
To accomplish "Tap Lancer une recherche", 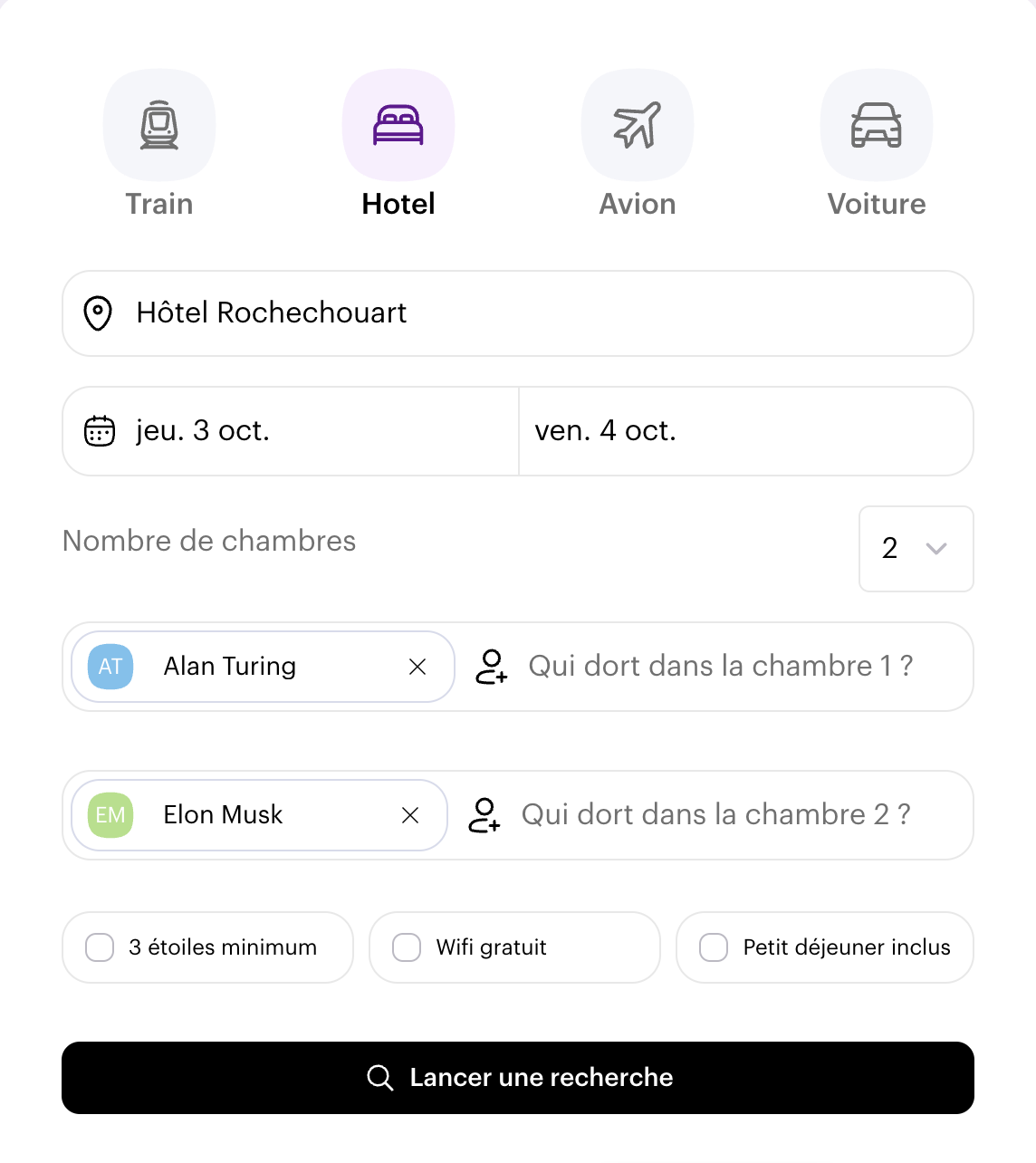I will 517,1078.
